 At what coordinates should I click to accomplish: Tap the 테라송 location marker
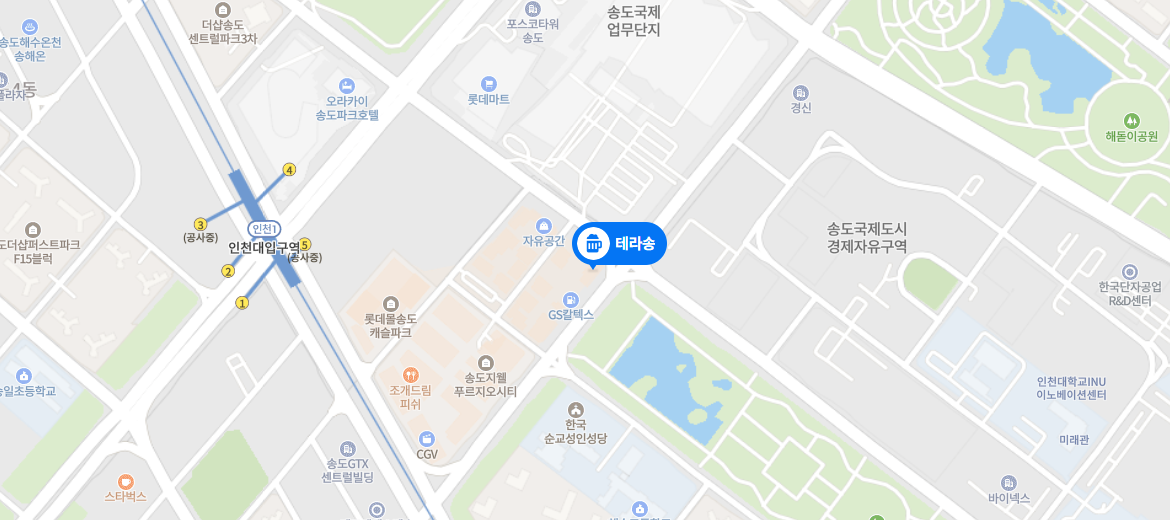[x=619, y=243]
